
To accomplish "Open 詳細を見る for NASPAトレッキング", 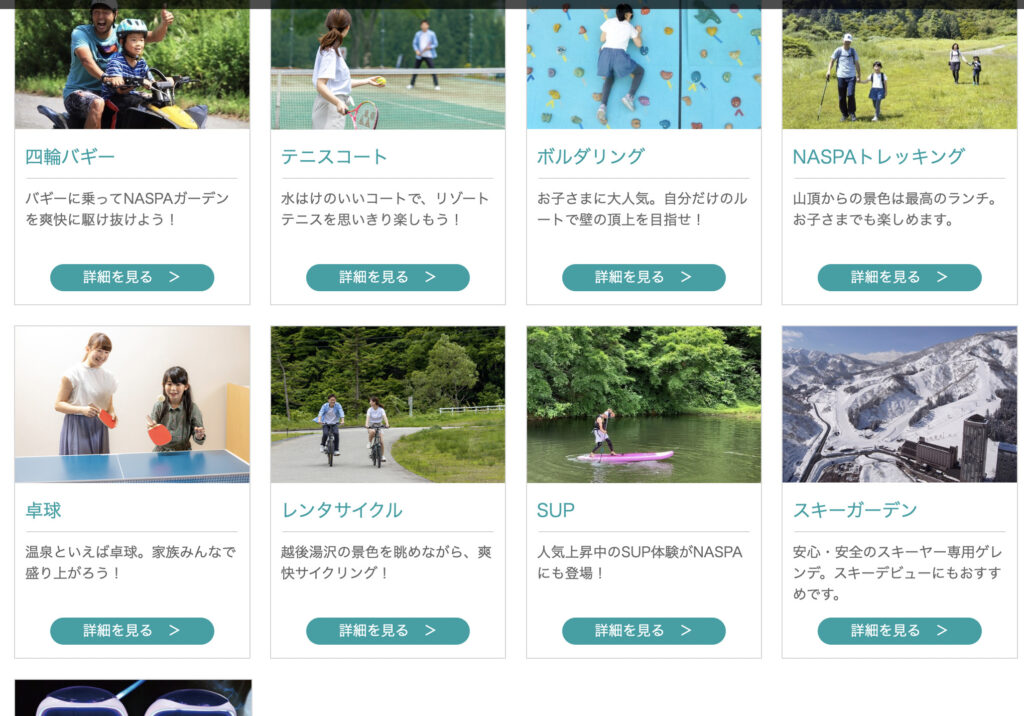I will [899, 277].
